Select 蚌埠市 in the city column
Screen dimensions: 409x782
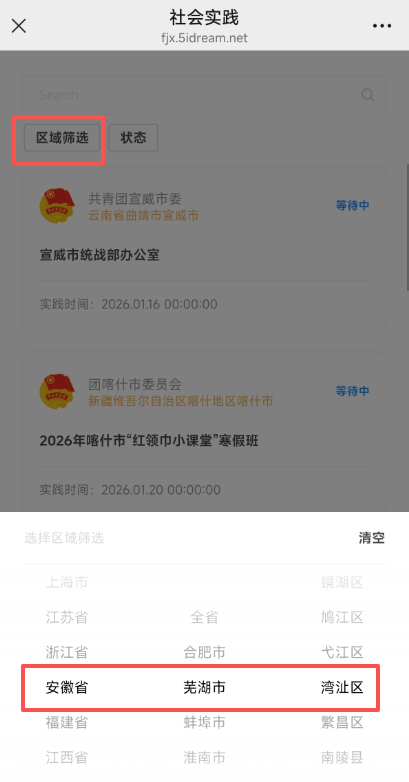click(204, 722)
